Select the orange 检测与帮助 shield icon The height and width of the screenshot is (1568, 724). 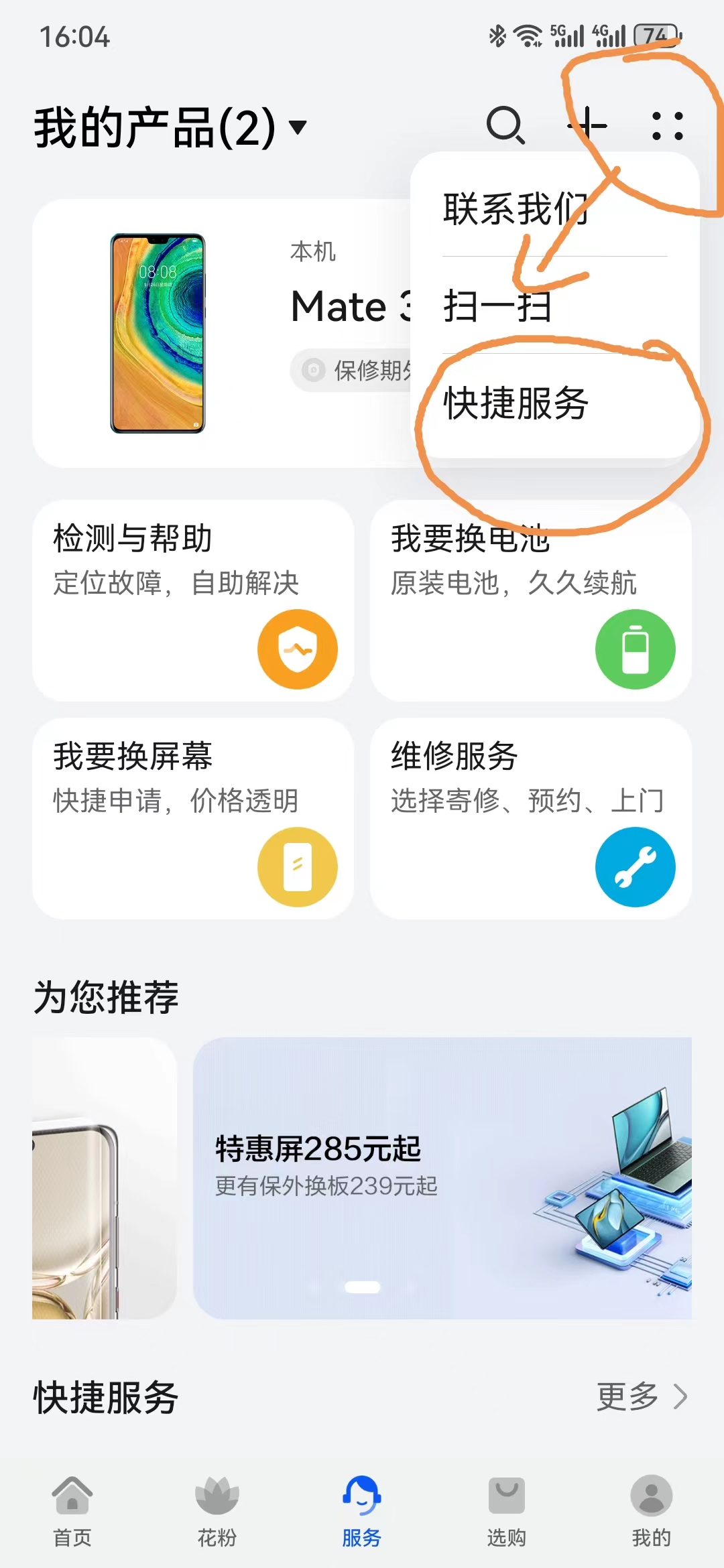tap(299, 649)
